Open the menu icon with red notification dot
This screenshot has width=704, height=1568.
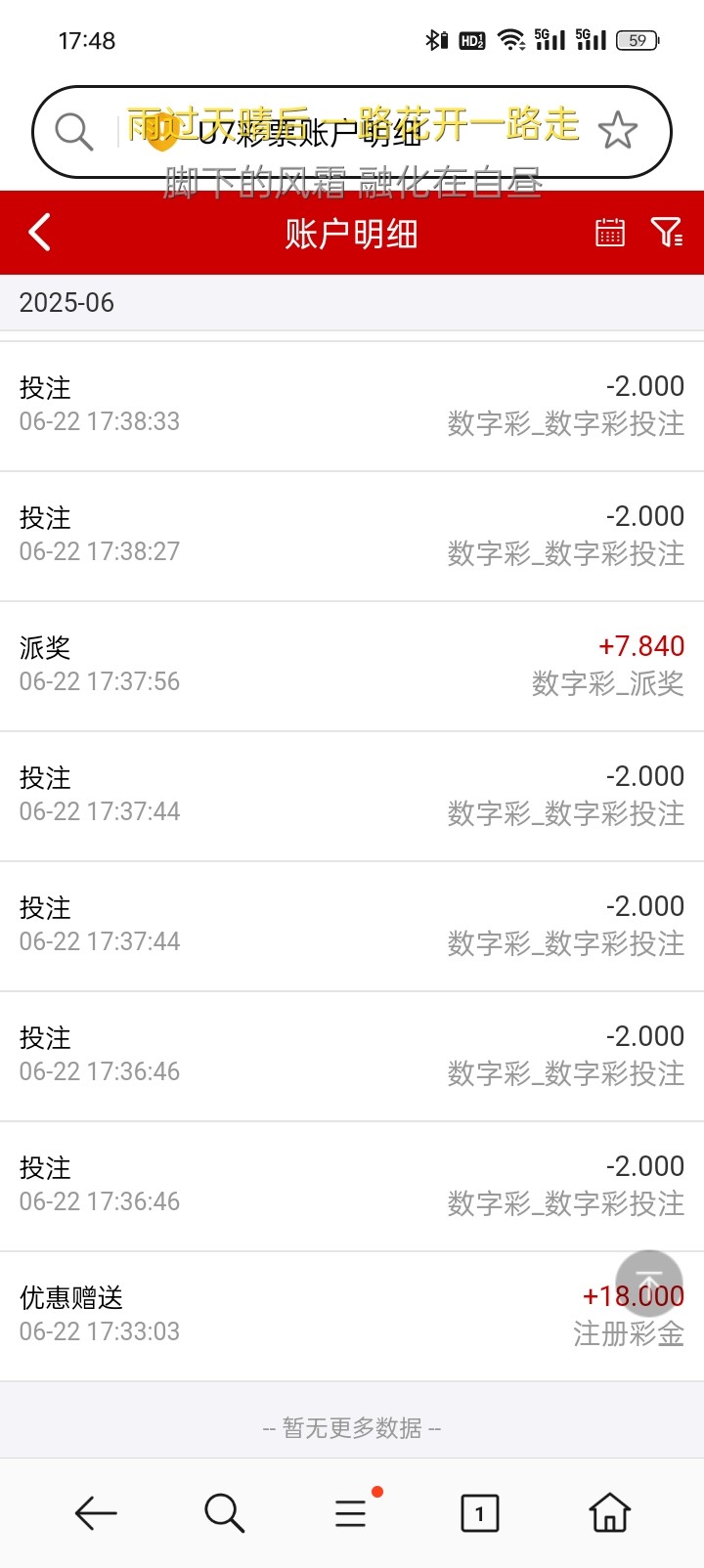[350, 1512]
